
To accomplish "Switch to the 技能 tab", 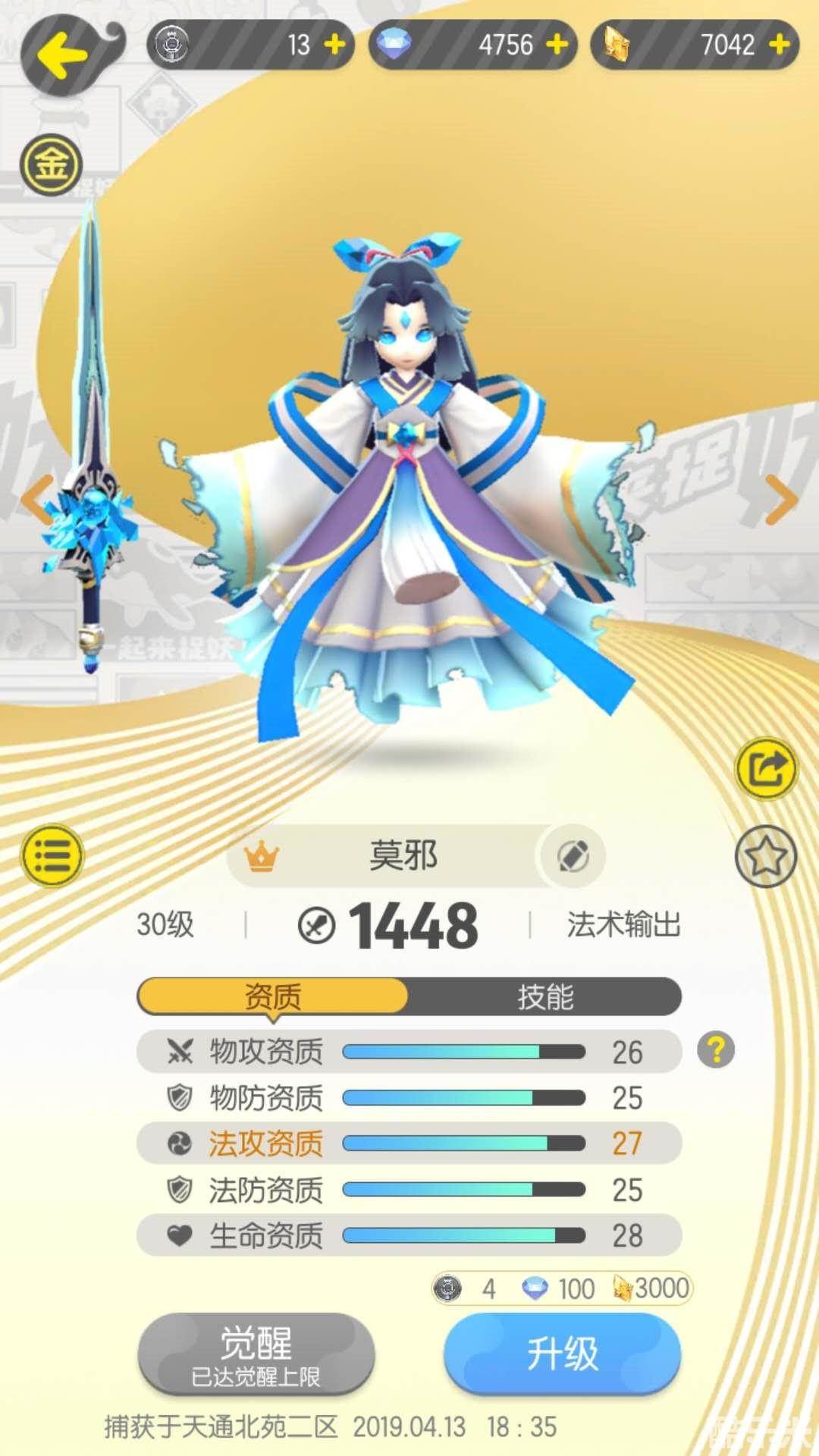I will [544, 997].
